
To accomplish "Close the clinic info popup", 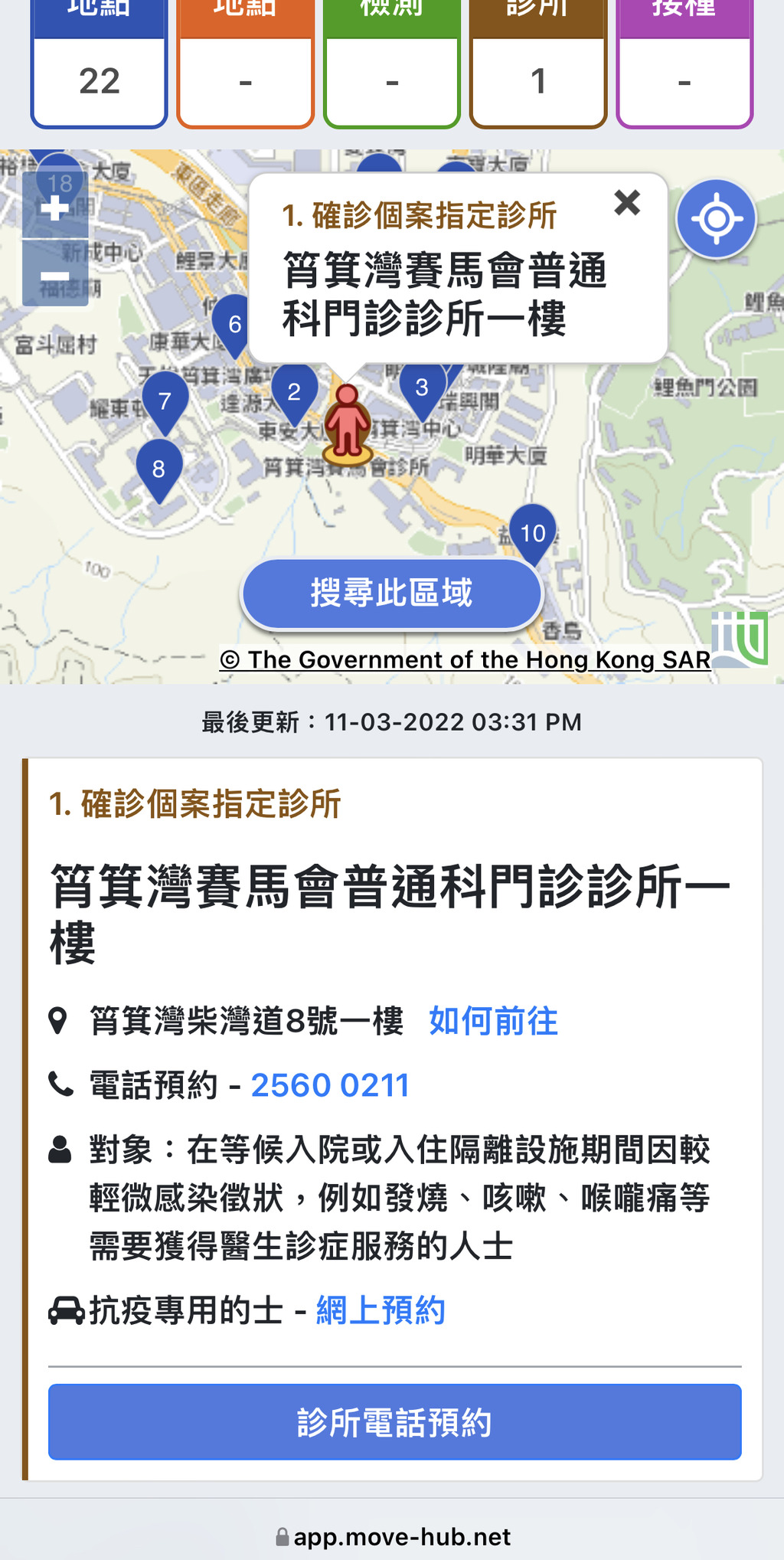I will [x=627, y=203].
